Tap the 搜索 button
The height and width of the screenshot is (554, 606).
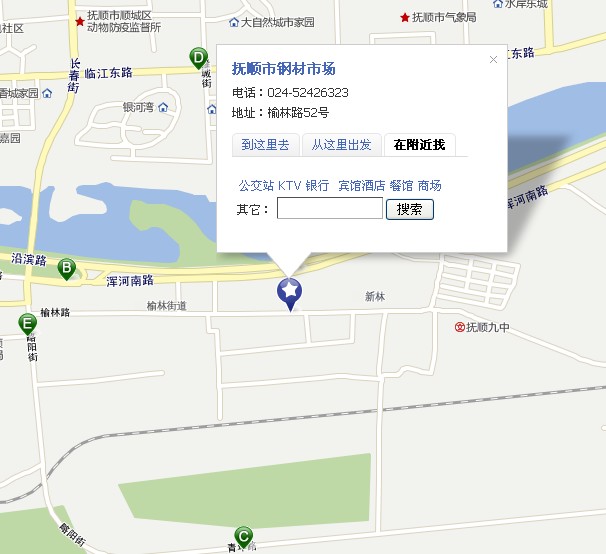click(409, 209)
